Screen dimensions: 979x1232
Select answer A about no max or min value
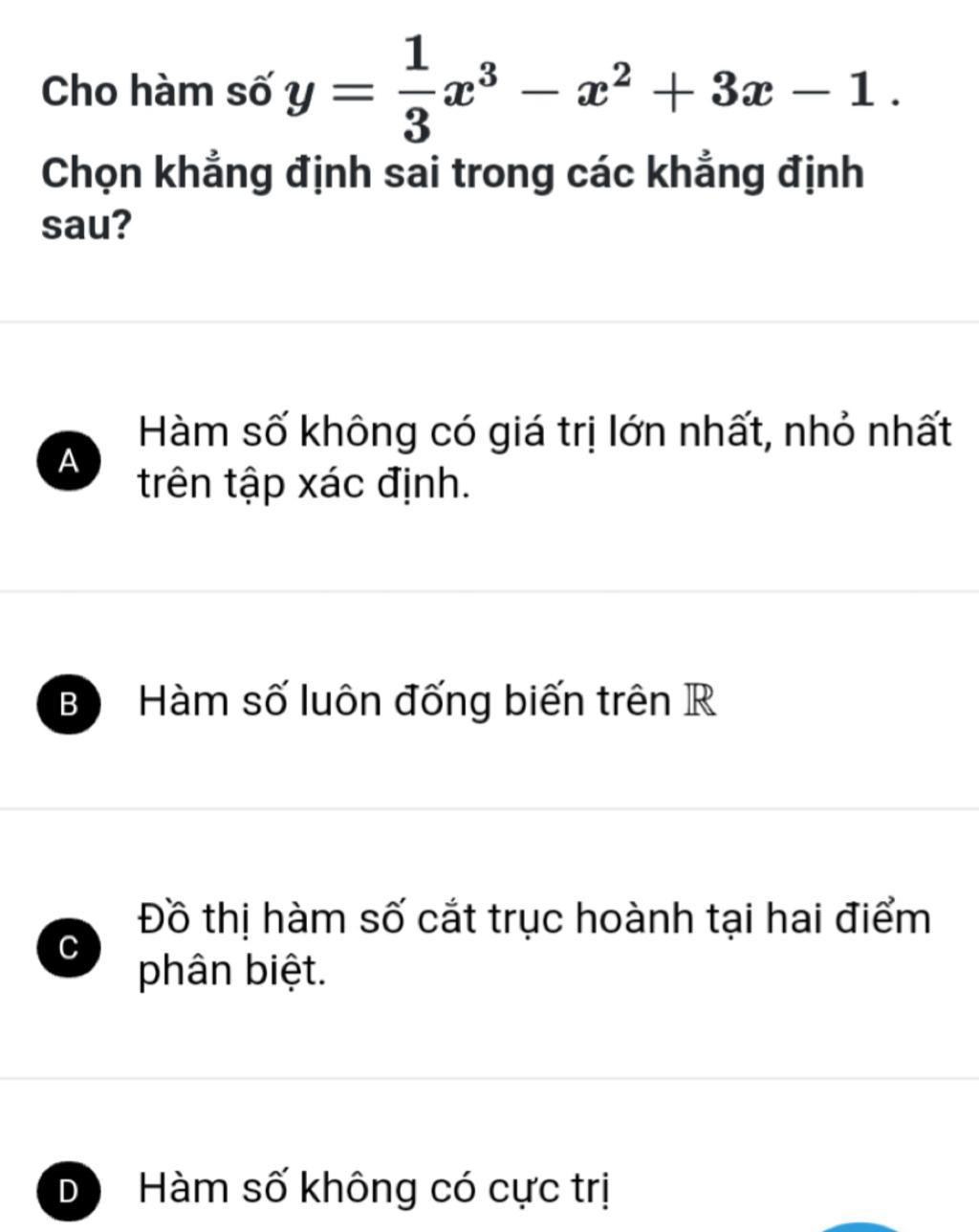pyautogui.click(x=67, y=460)
